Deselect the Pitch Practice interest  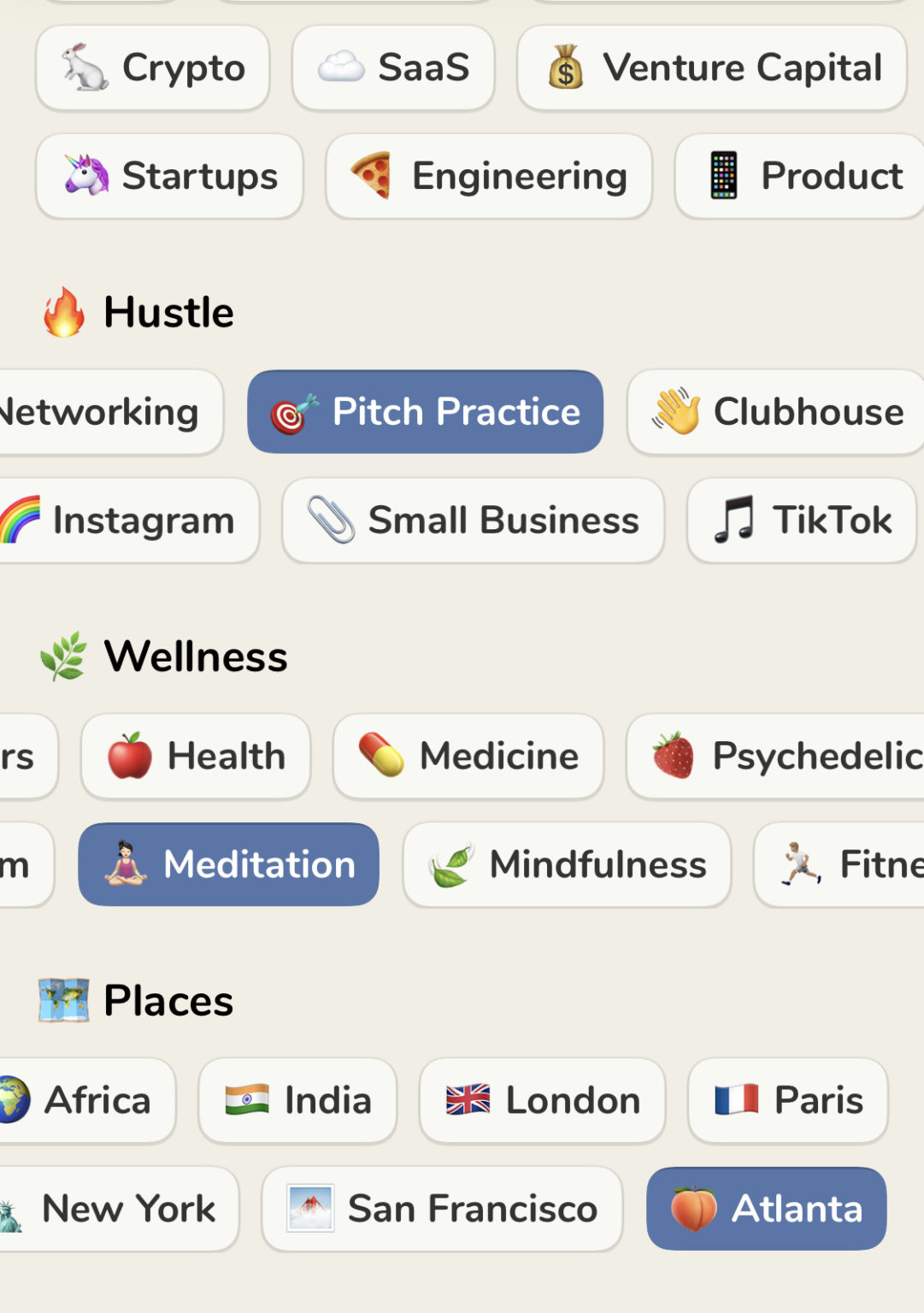tap(425, 412)
